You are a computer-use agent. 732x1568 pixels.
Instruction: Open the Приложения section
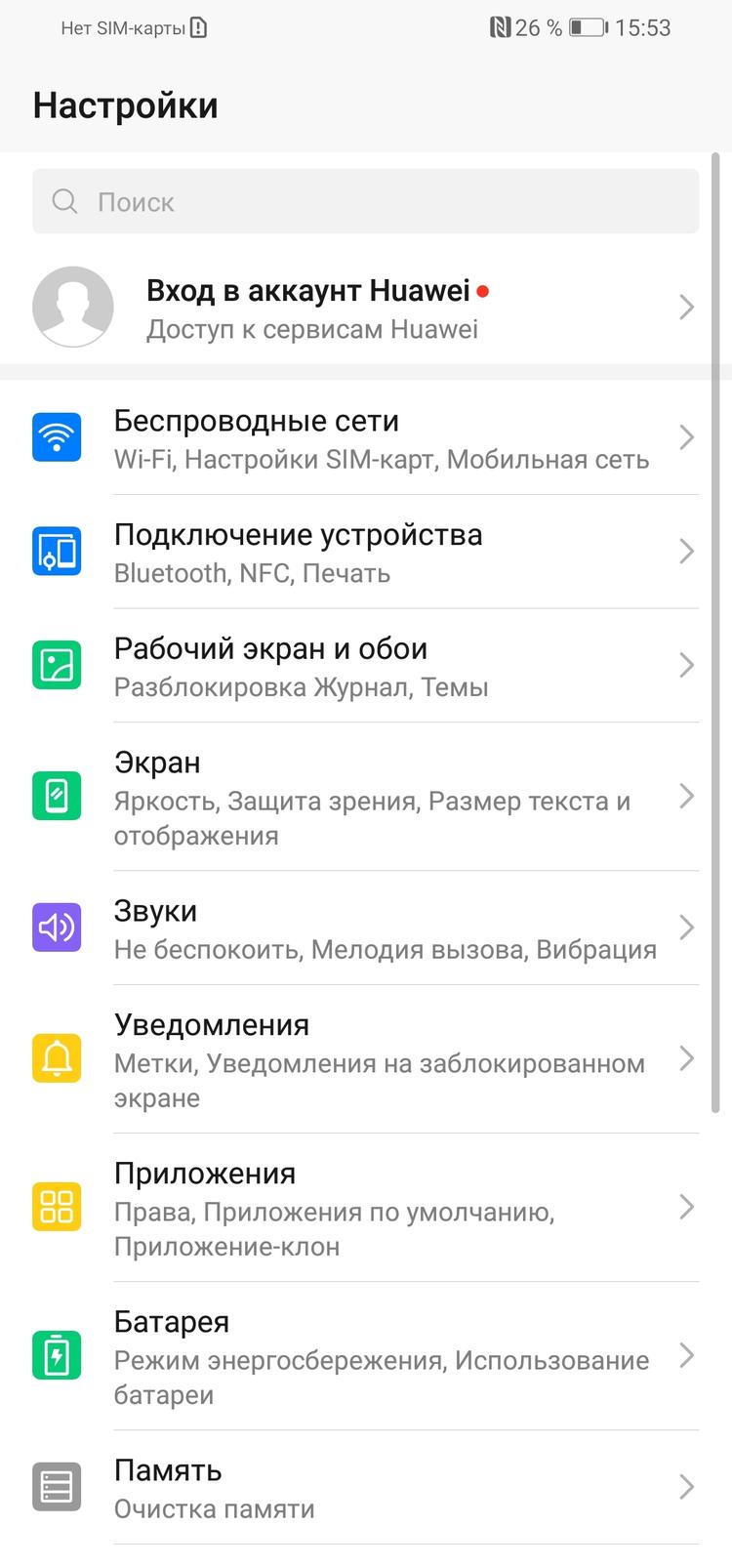[x=381, y=1209]
